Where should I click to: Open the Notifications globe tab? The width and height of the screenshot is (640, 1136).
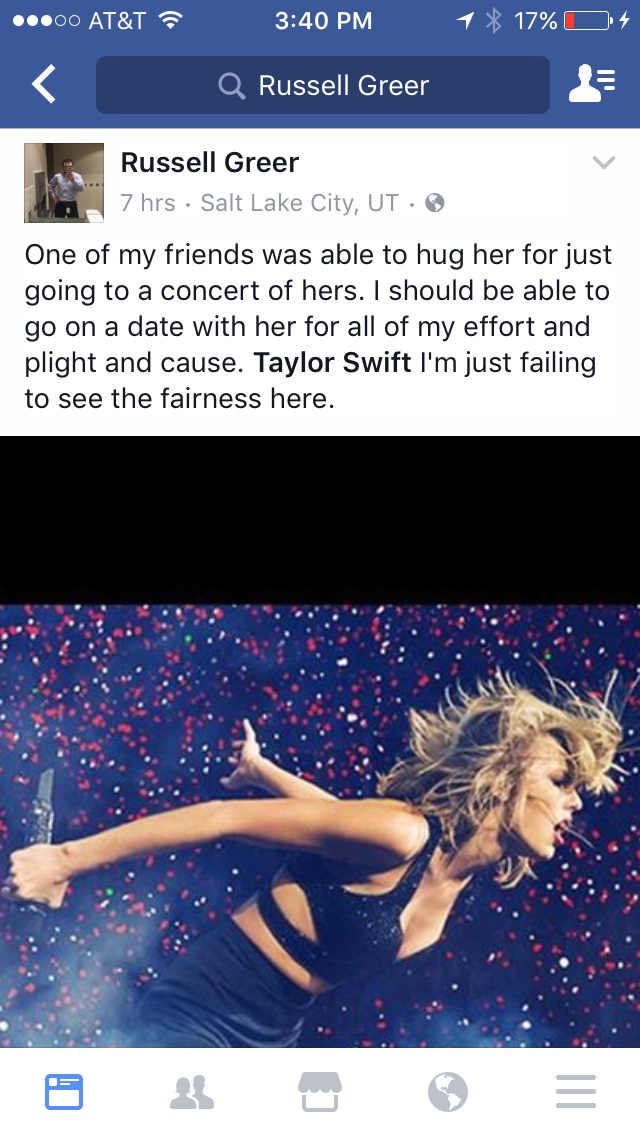click(x=447, y=1092)
